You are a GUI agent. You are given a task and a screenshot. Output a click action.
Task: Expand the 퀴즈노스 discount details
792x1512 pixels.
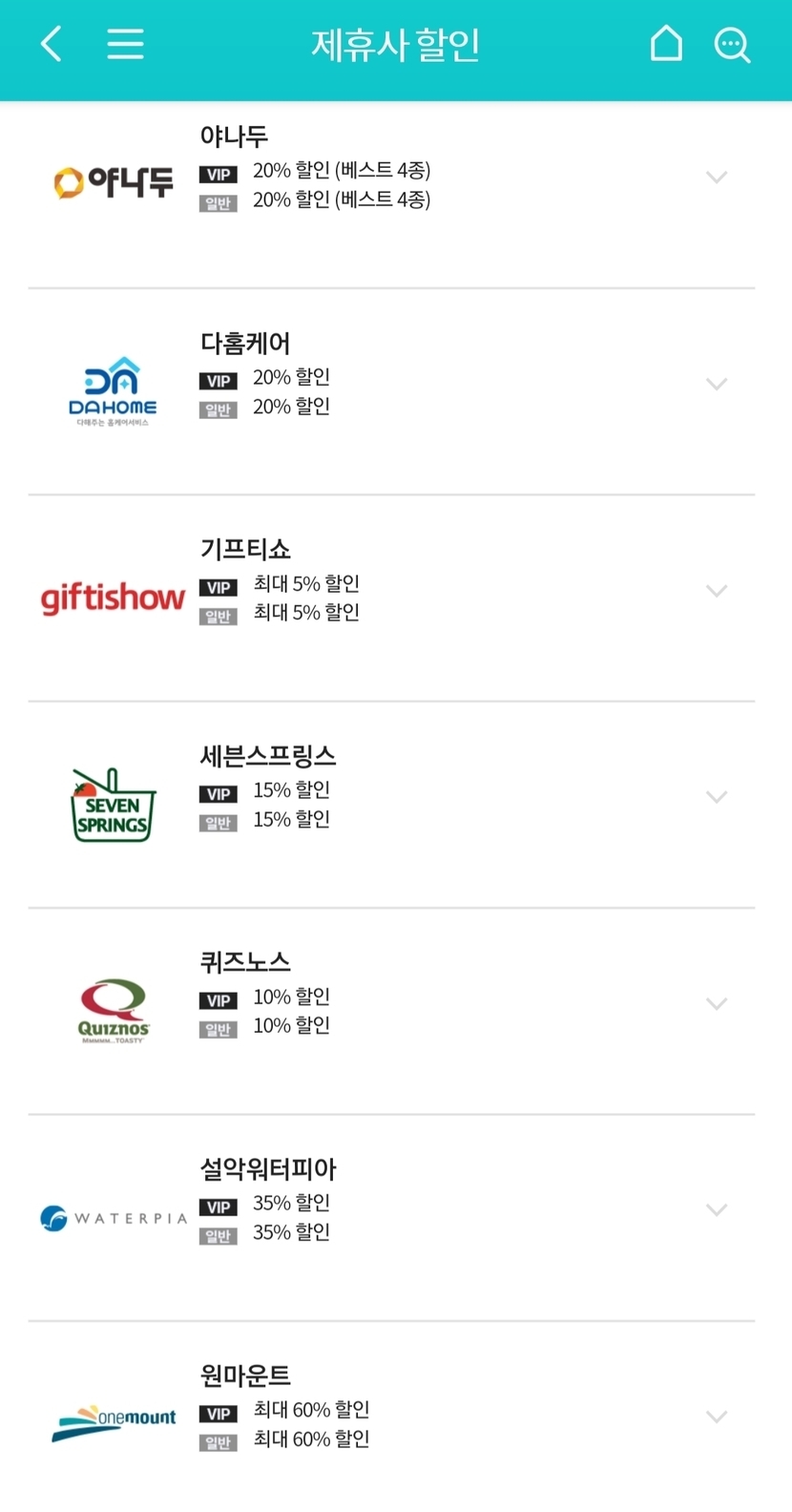click(x=716, y=1003)
